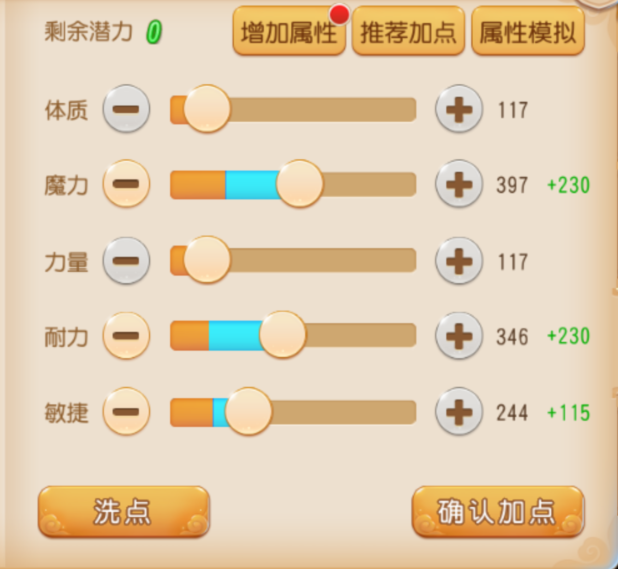Open the 增加属性 button

click(289, 33)
